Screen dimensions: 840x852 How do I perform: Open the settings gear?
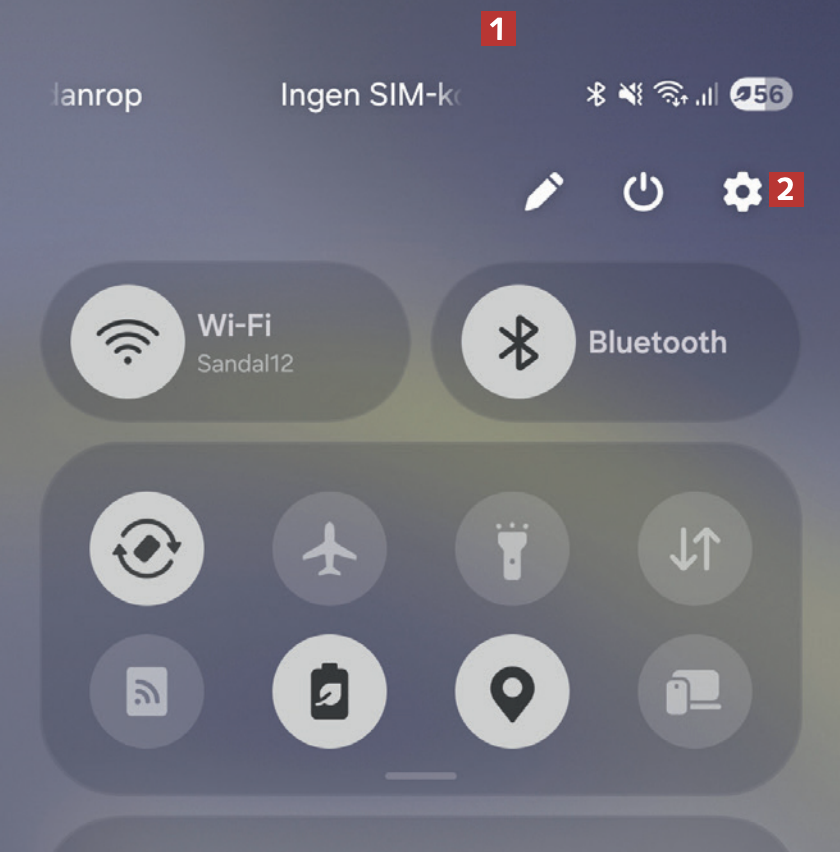742,191
